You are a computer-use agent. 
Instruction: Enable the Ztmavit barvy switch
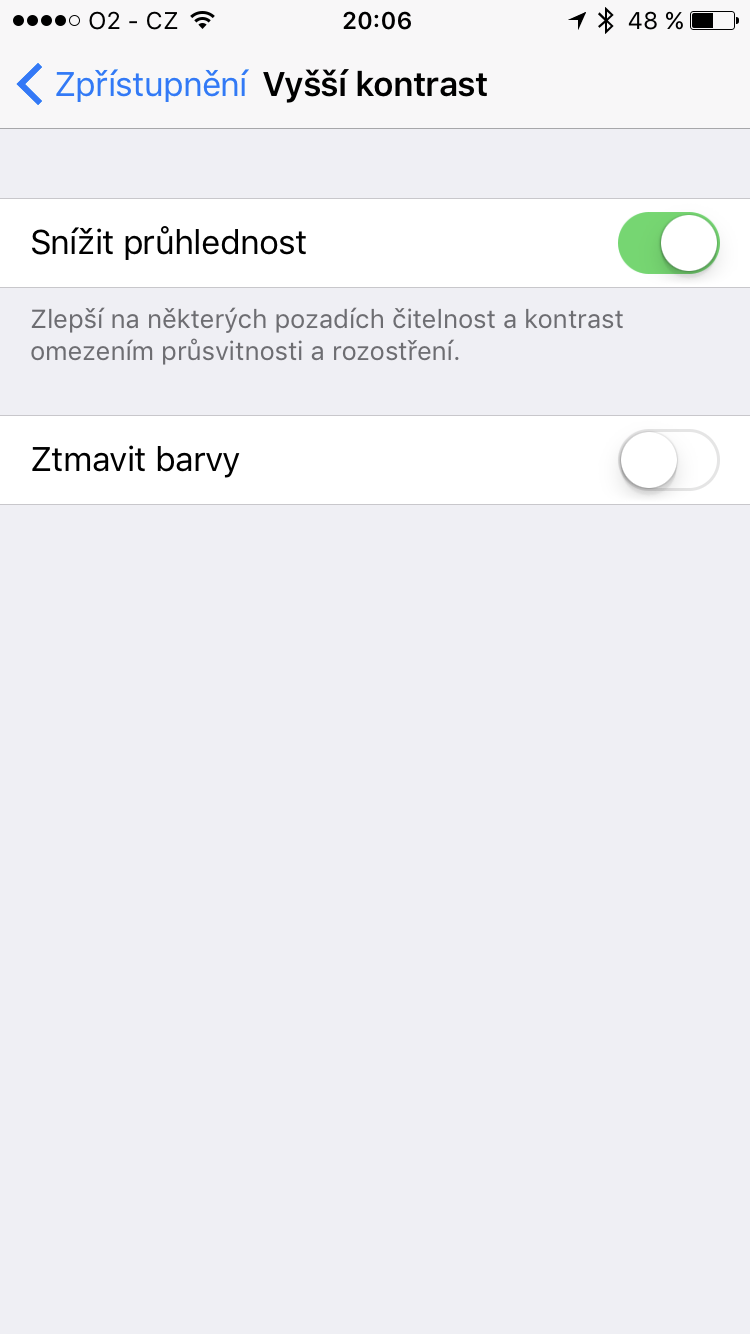coord(668,460)
